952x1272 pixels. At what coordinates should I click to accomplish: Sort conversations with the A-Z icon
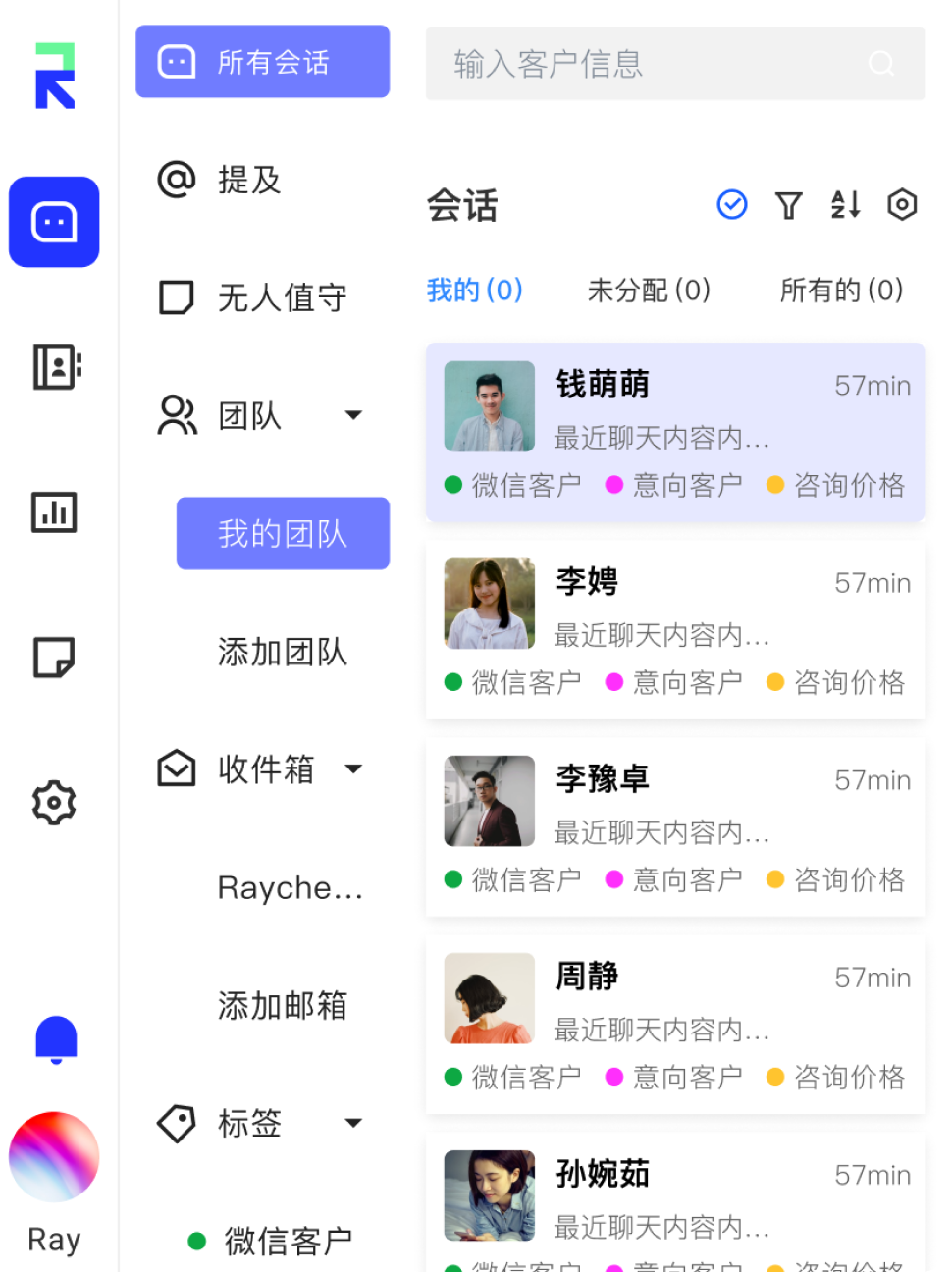[x=845, y=204]
